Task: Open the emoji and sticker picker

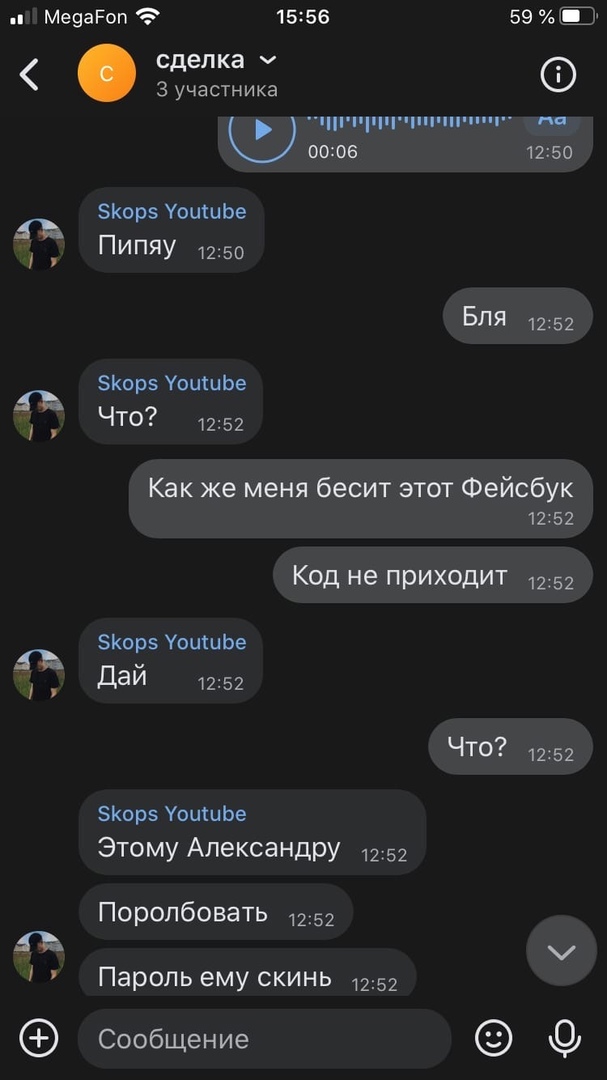Action: tap(493, 1038)
